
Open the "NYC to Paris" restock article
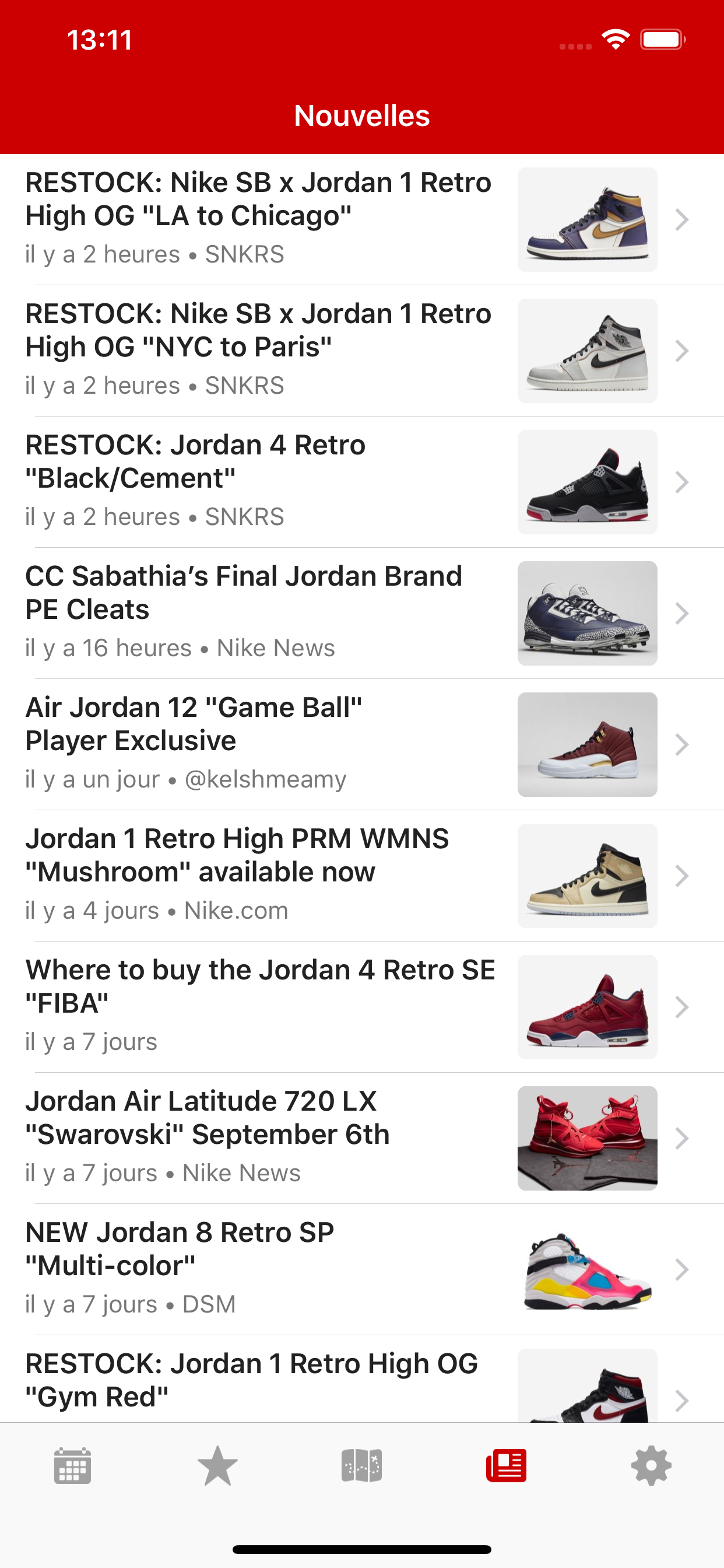(362, 351)
